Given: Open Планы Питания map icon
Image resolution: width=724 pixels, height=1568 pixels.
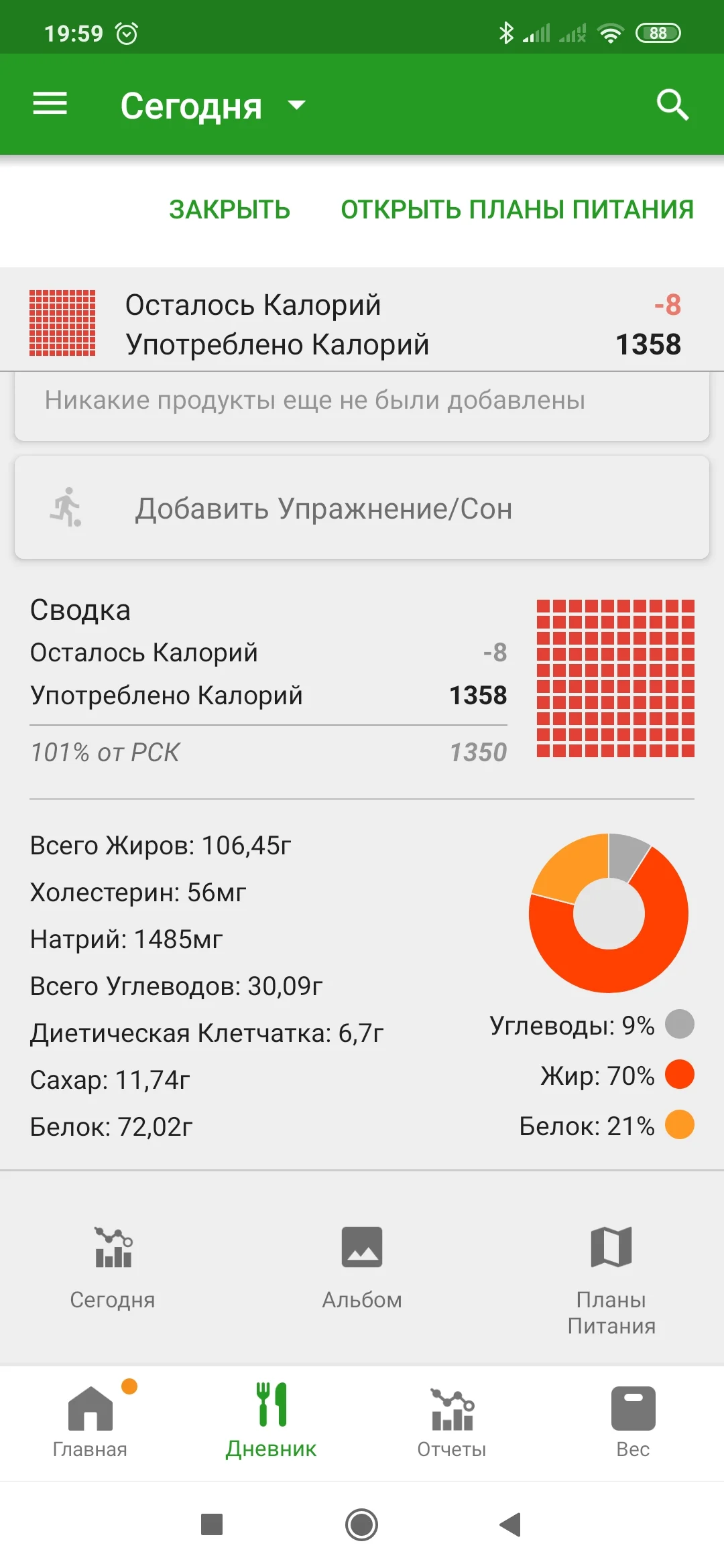Looking at the screenshot, I should pyautogui.click(x=612, y=1248).
